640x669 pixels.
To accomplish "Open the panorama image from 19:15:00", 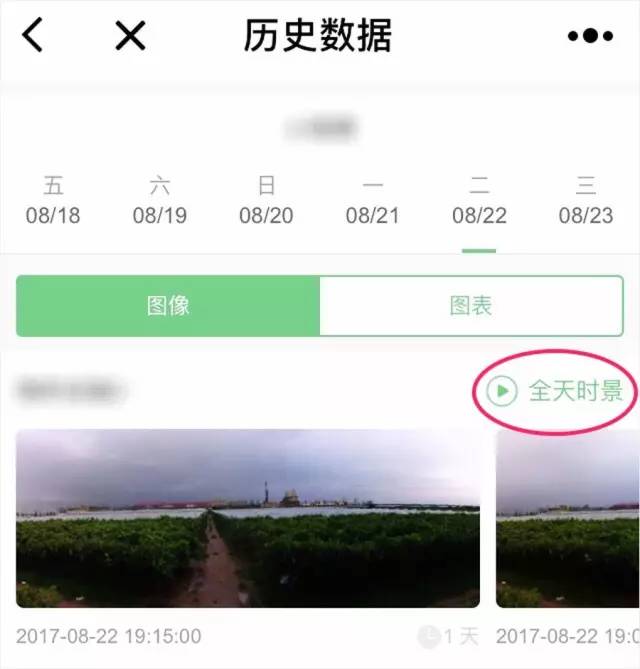I will coord(247,518).
